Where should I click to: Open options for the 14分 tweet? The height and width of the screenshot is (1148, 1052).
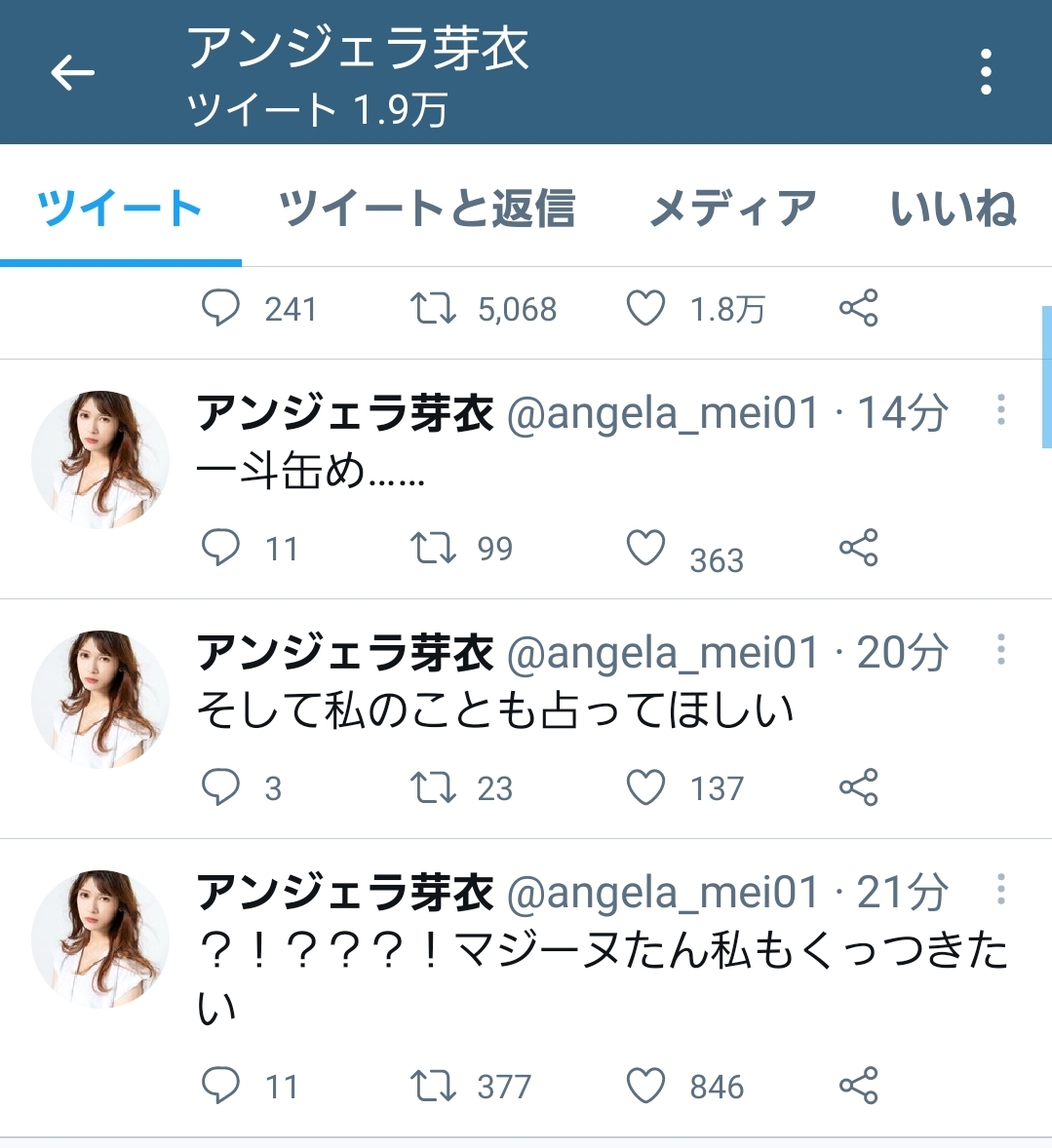click(1000, 410)
